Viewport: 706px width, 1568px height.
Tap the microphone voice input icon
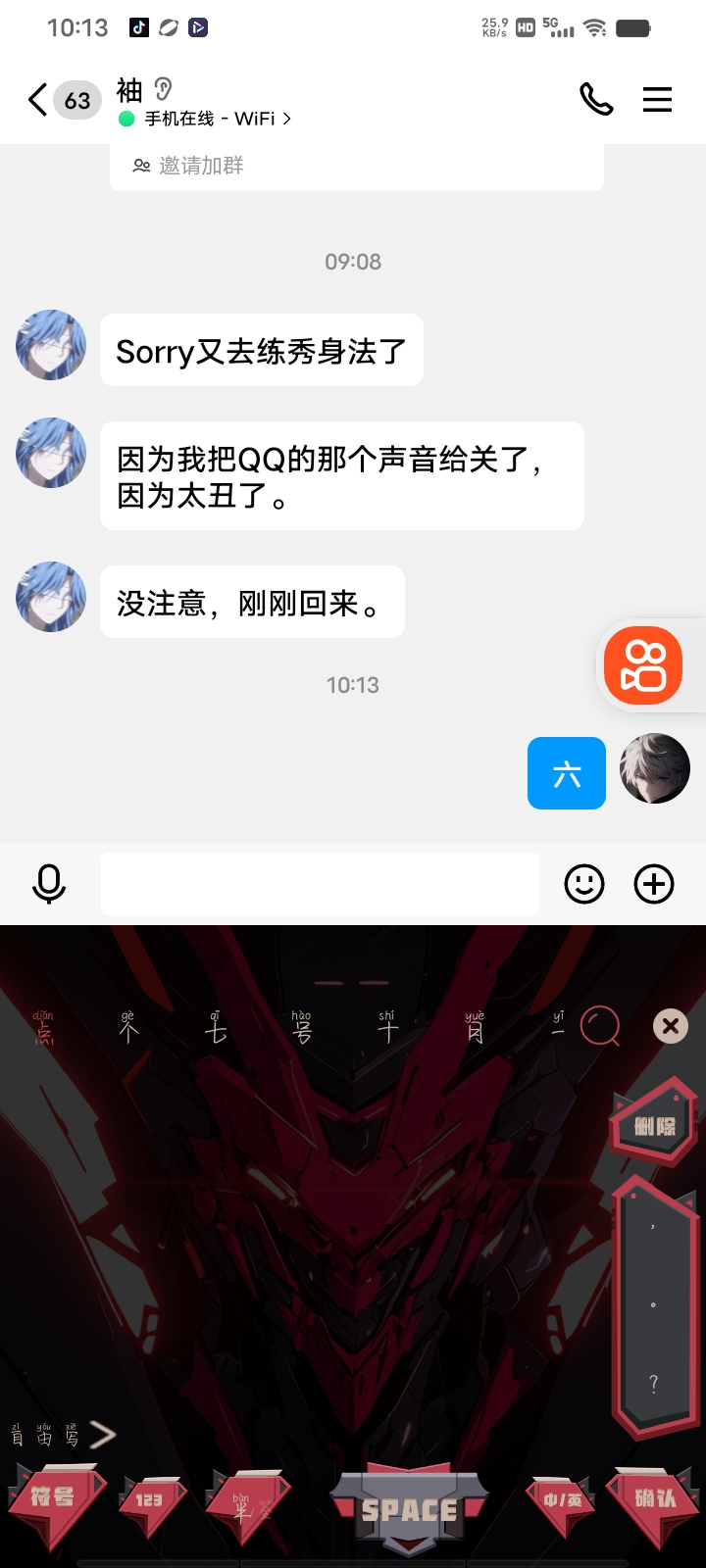click(x=49, y=884)
